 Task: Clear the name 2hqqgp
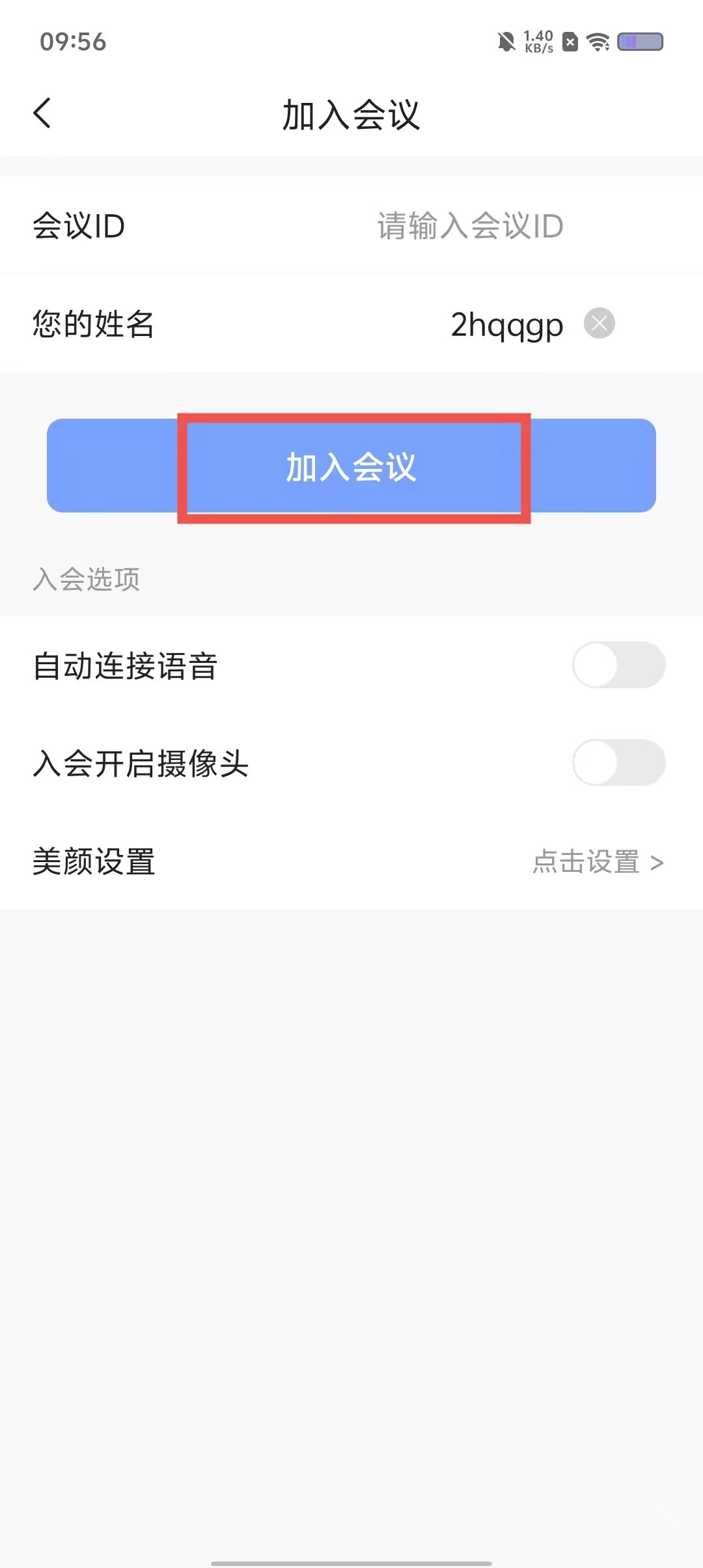(599, 324)
